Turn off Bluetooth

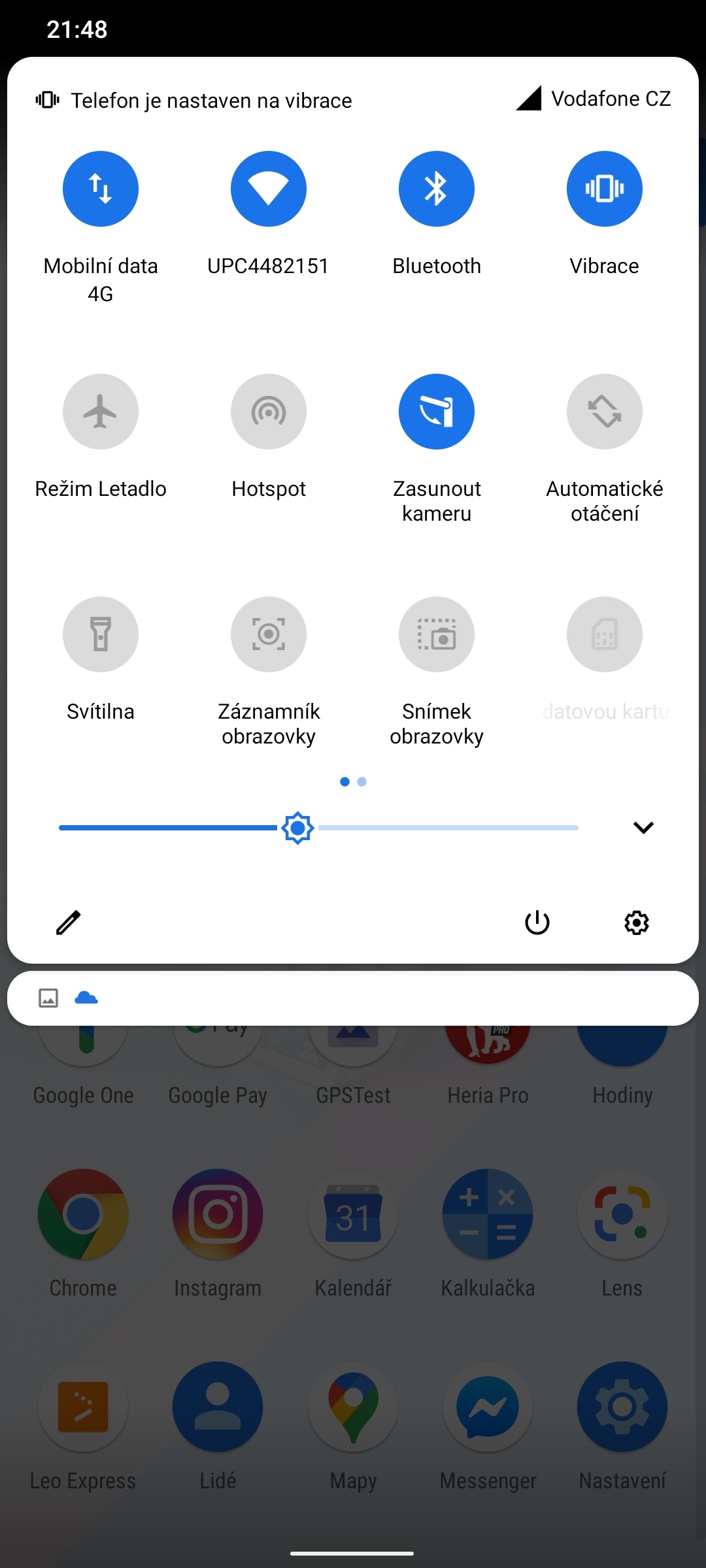436,188
